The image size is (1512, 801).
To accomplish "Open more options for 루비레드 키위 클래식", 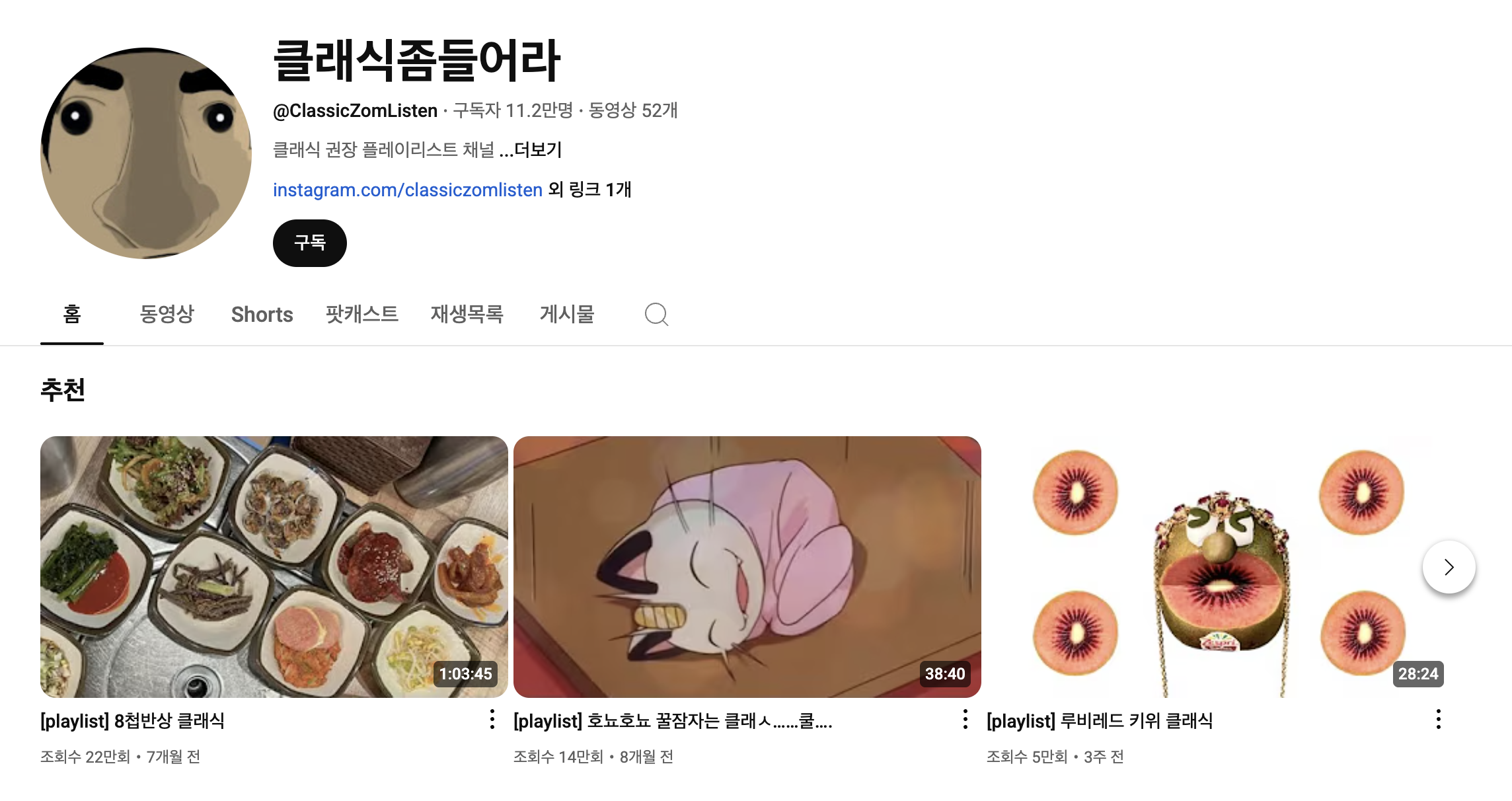I will 1439,719.
